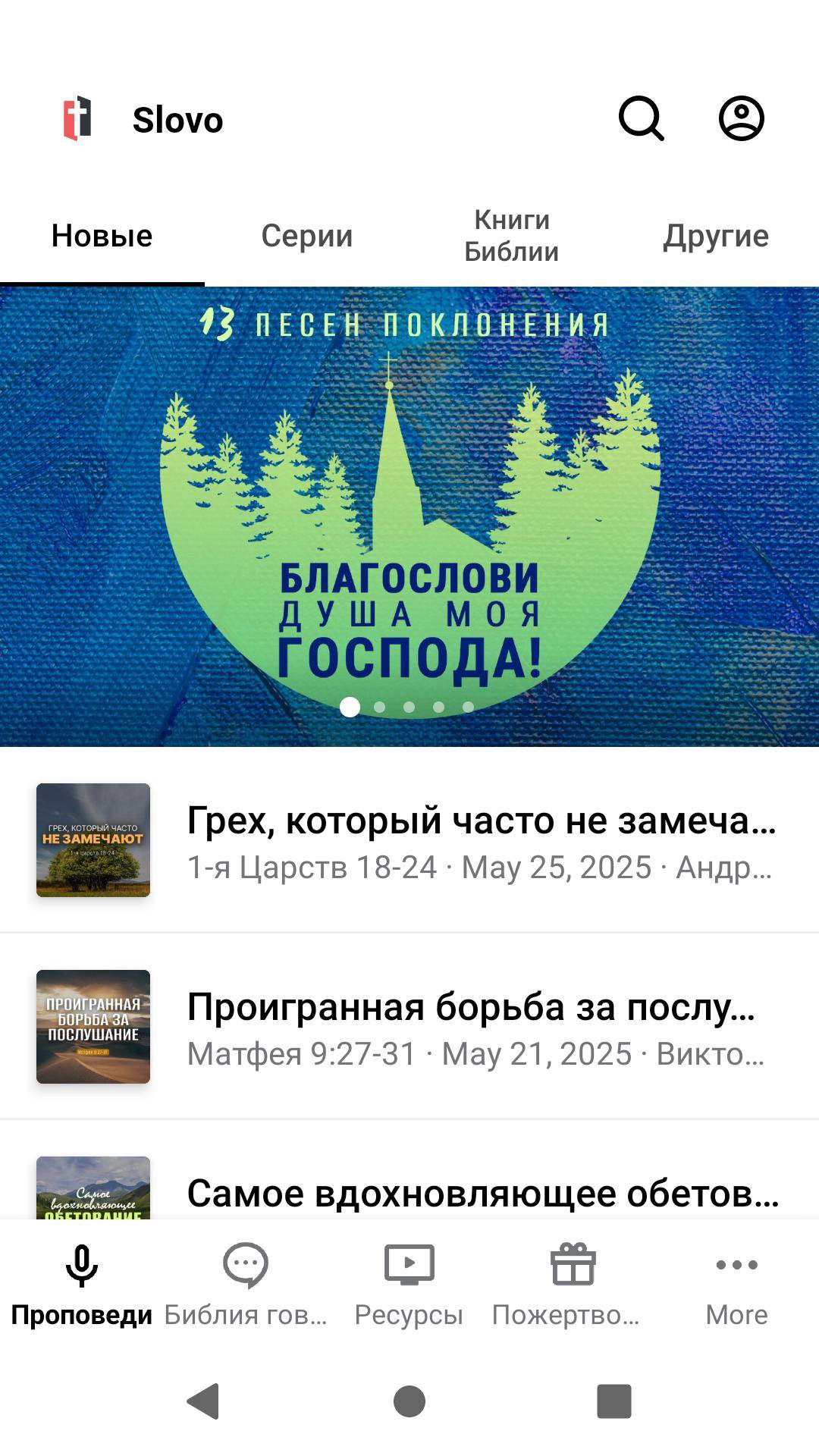Switch to the Другие tab
Viewport: 819px width, 1456px height.
pos(716,236)
